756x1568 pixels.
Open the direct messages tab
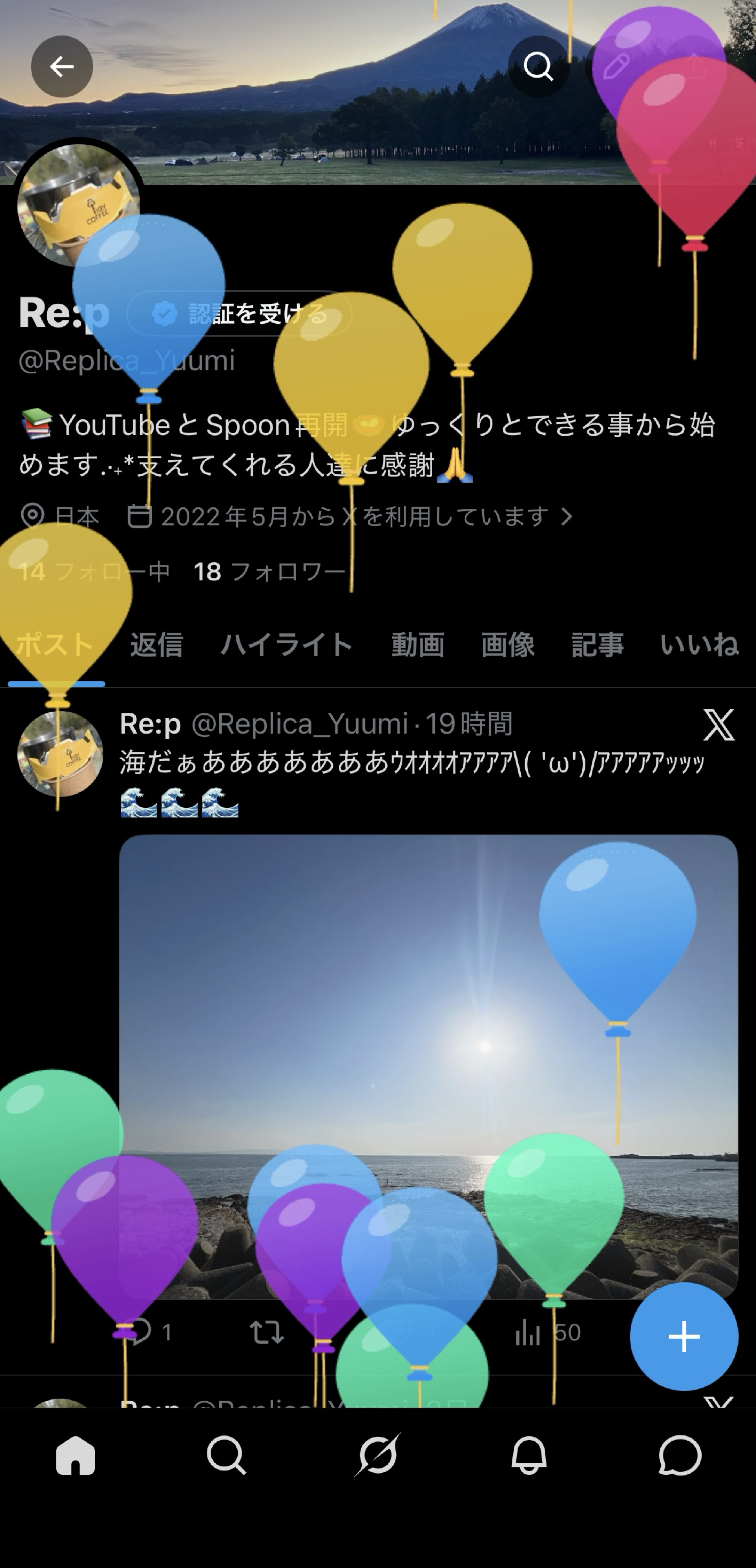(x=679, y=1455)
